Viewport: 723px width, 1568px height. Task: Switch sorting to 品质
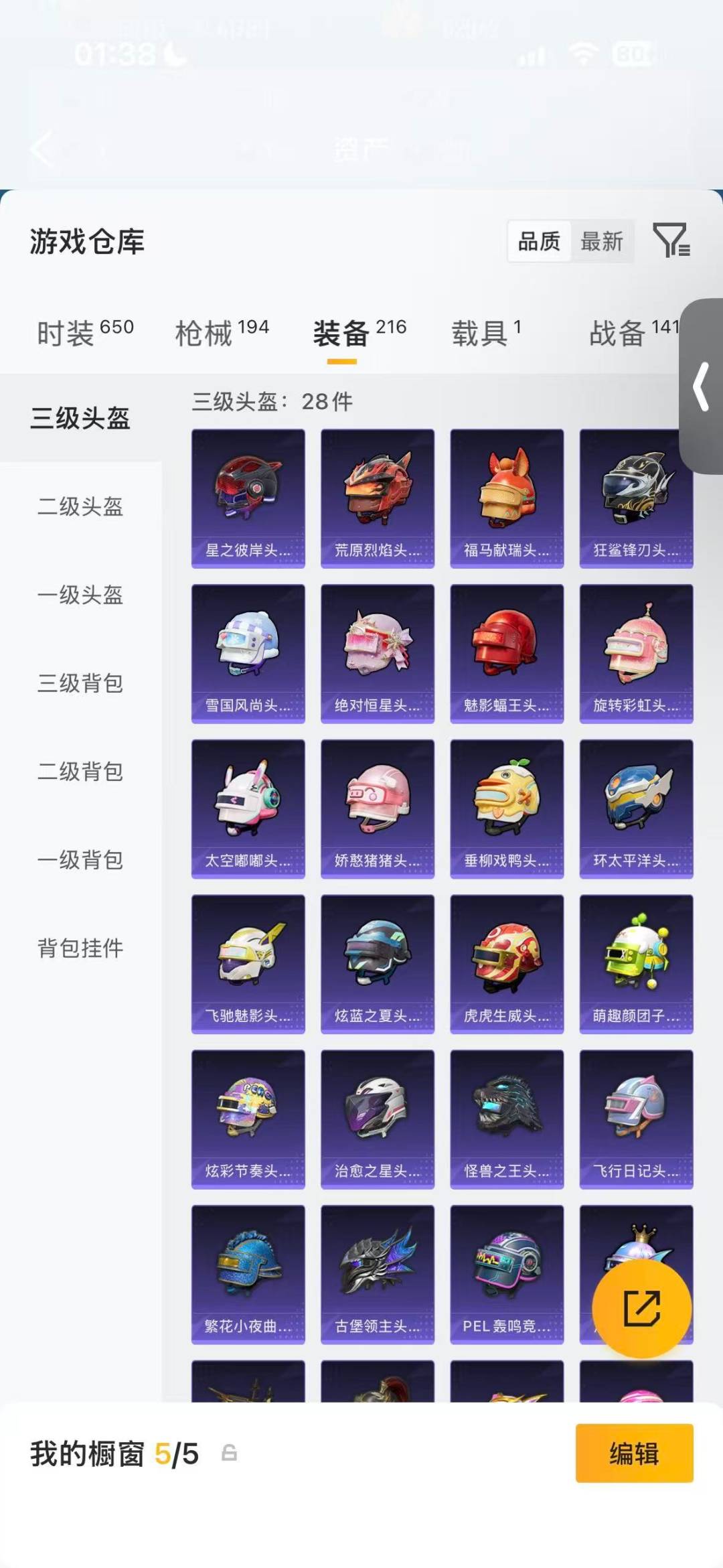click(540, 242)
